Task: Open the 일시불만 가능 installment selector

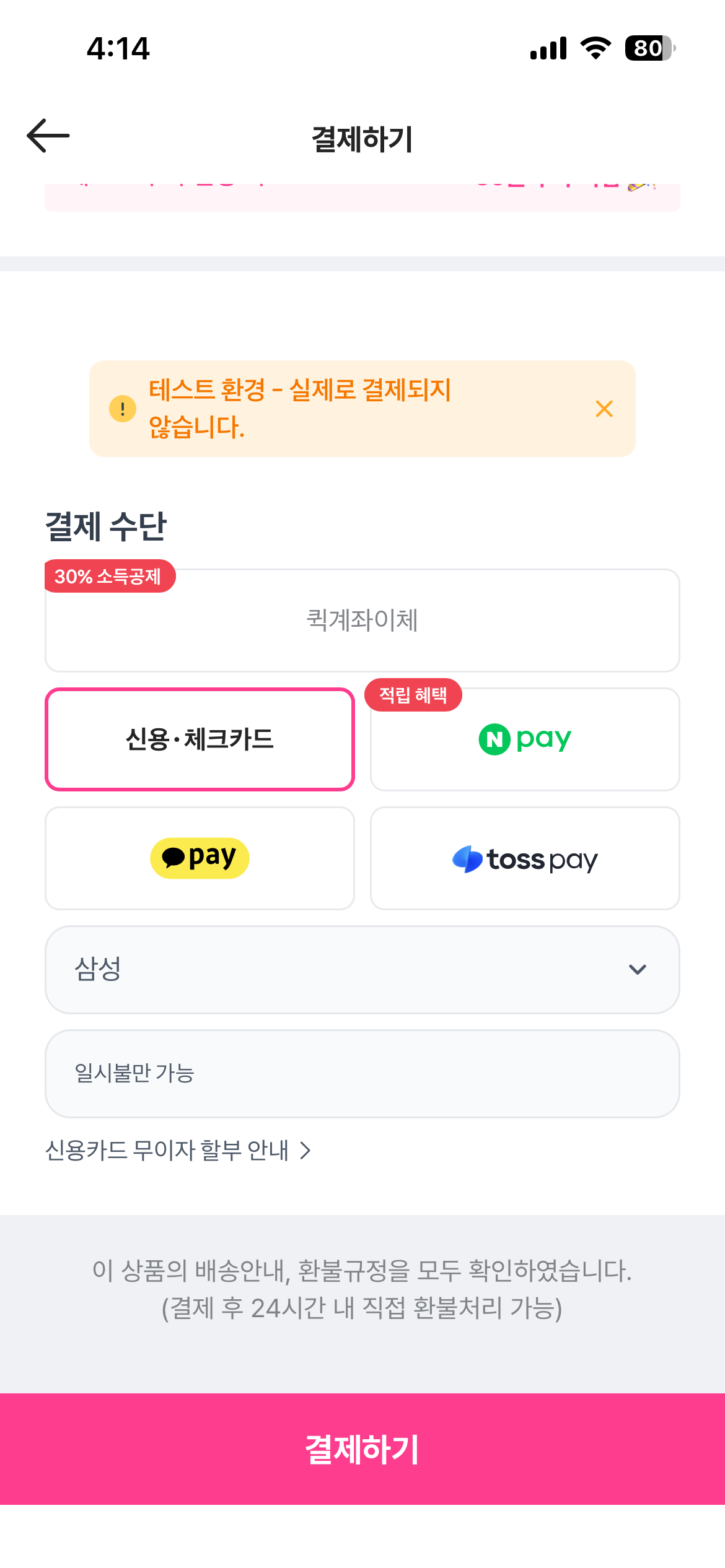Action: 362,1074
